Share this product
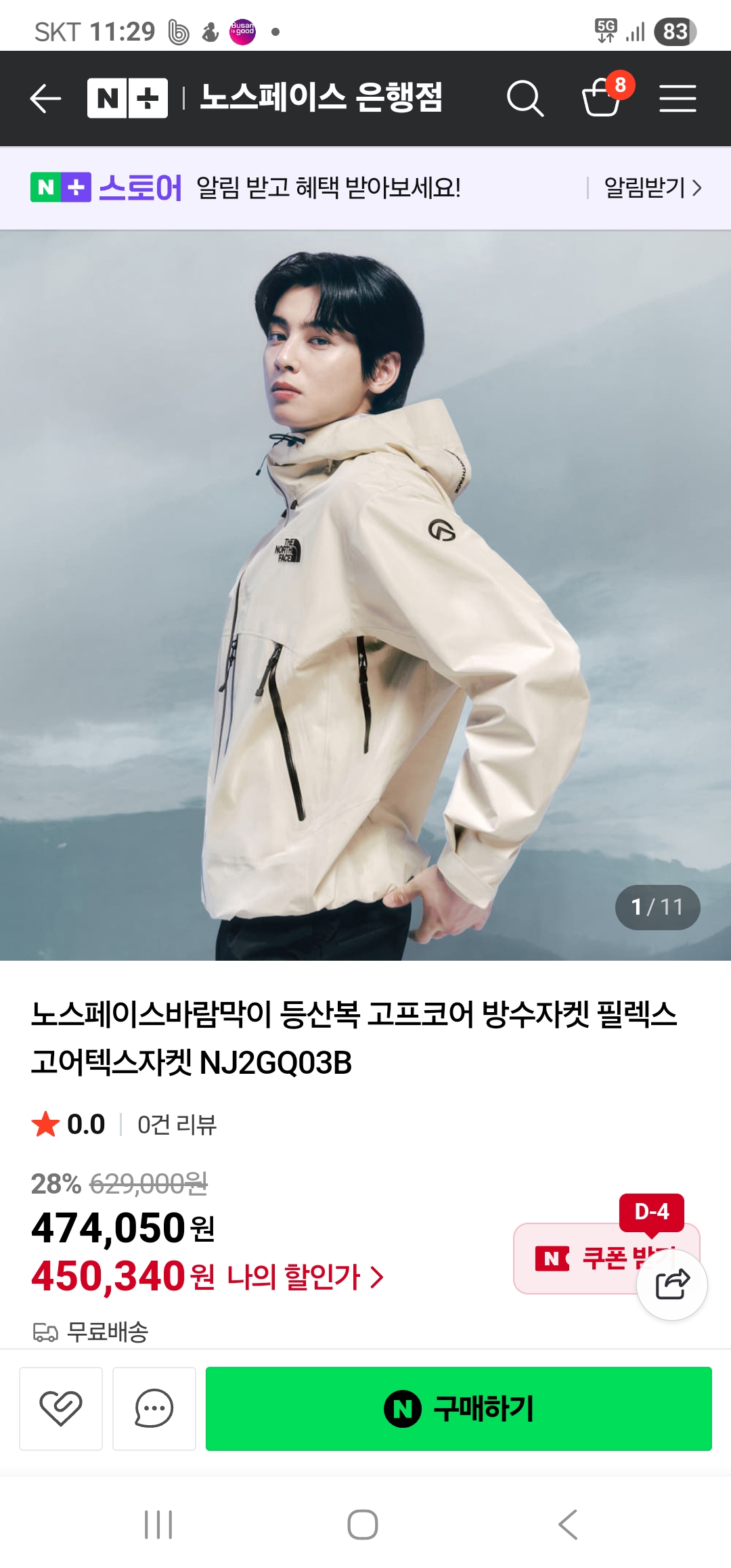The image size is (731, 1568). tap(672, 1284)
